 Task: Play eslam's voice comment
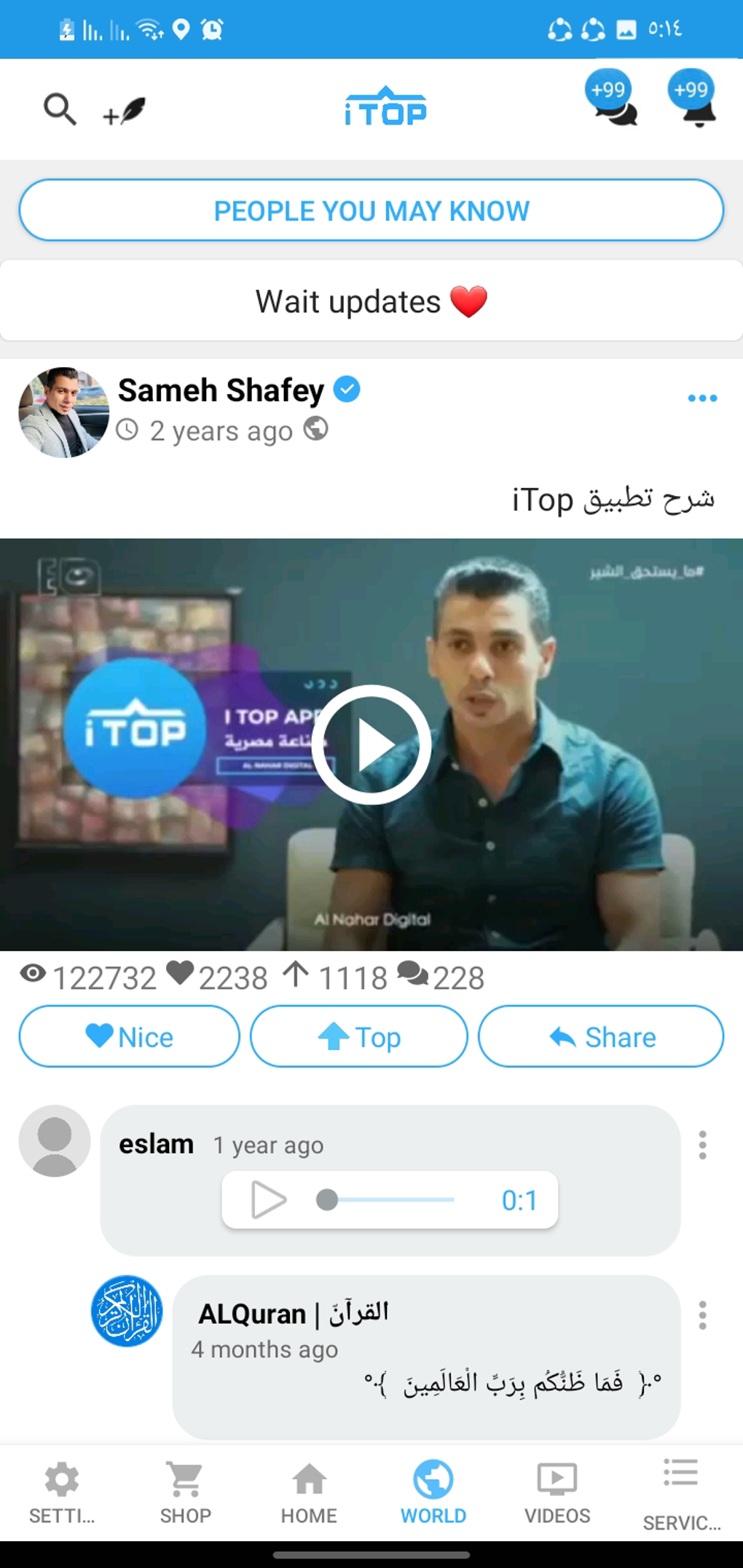pos(267,1199)
